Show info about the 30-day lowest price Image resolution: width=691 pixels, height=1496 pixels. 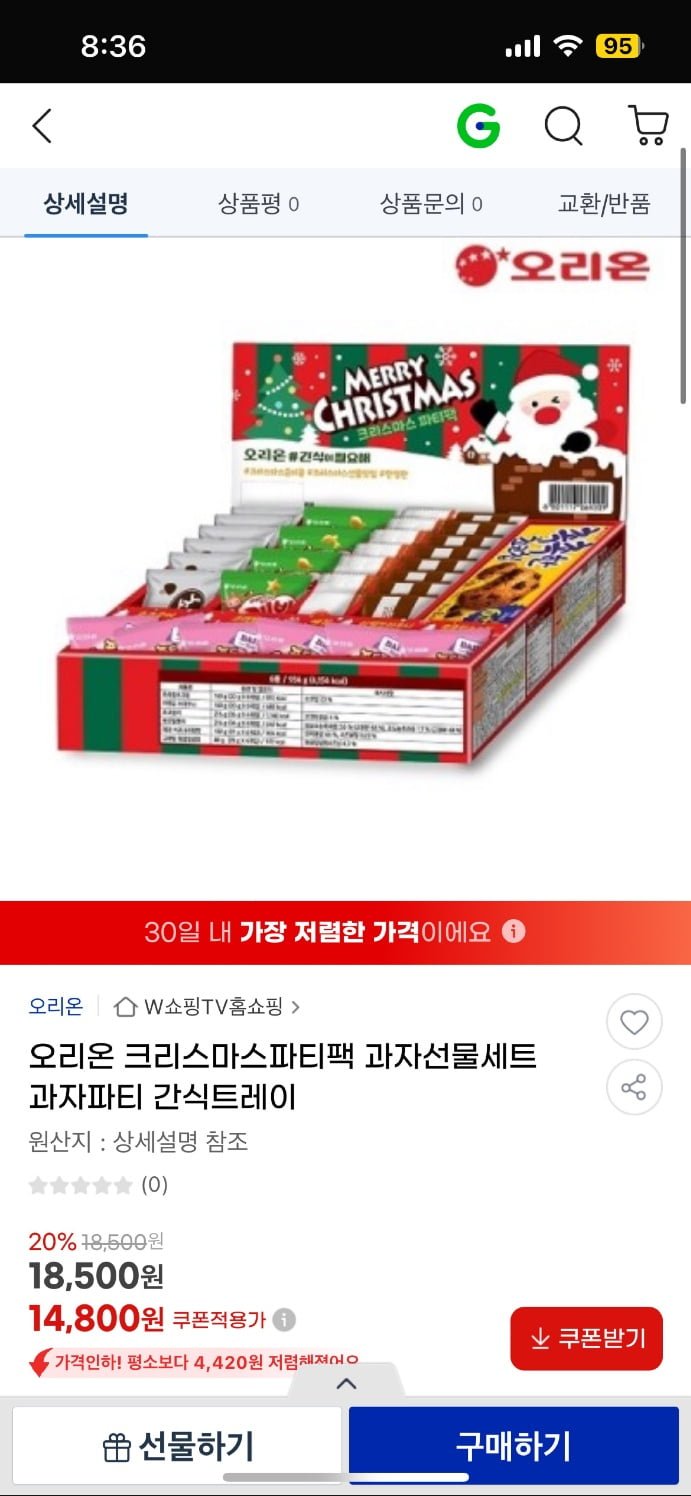[513, 932]
